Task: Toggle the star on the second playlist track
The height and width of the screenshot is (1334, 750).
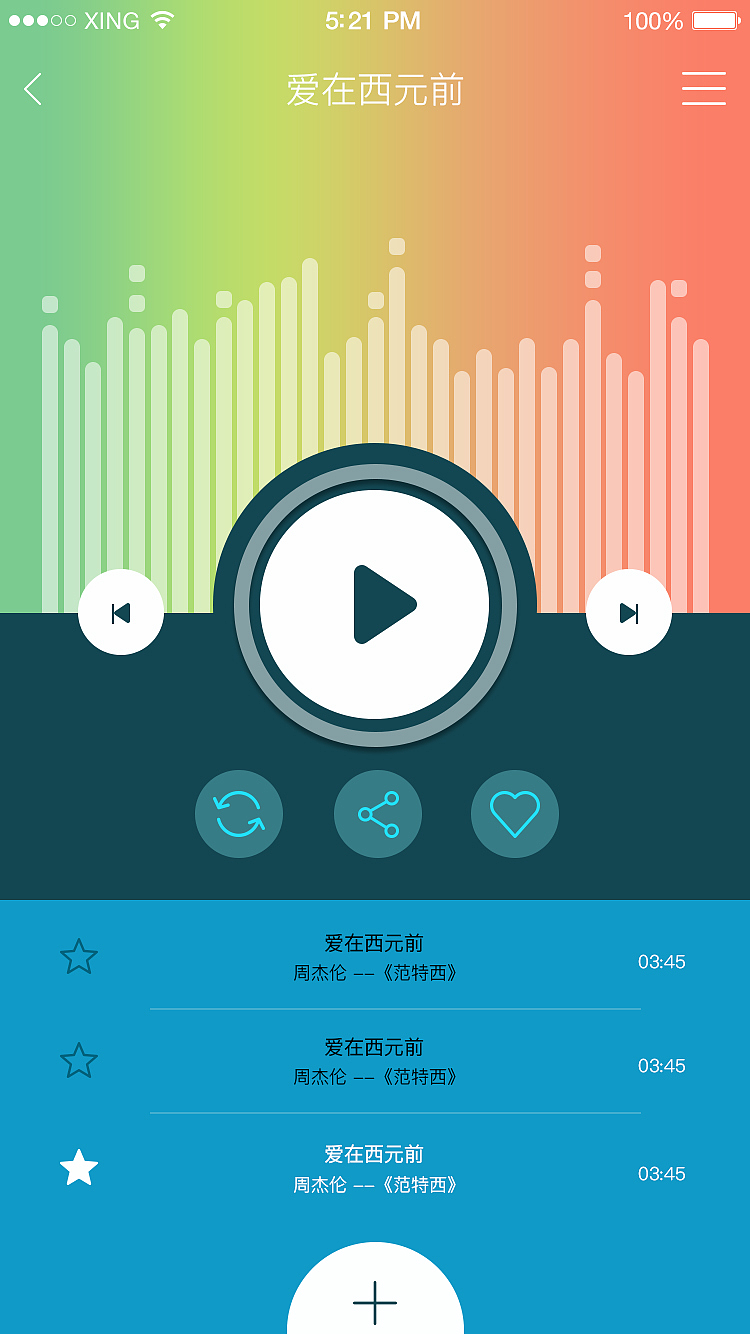Action: coord(78,1060)
